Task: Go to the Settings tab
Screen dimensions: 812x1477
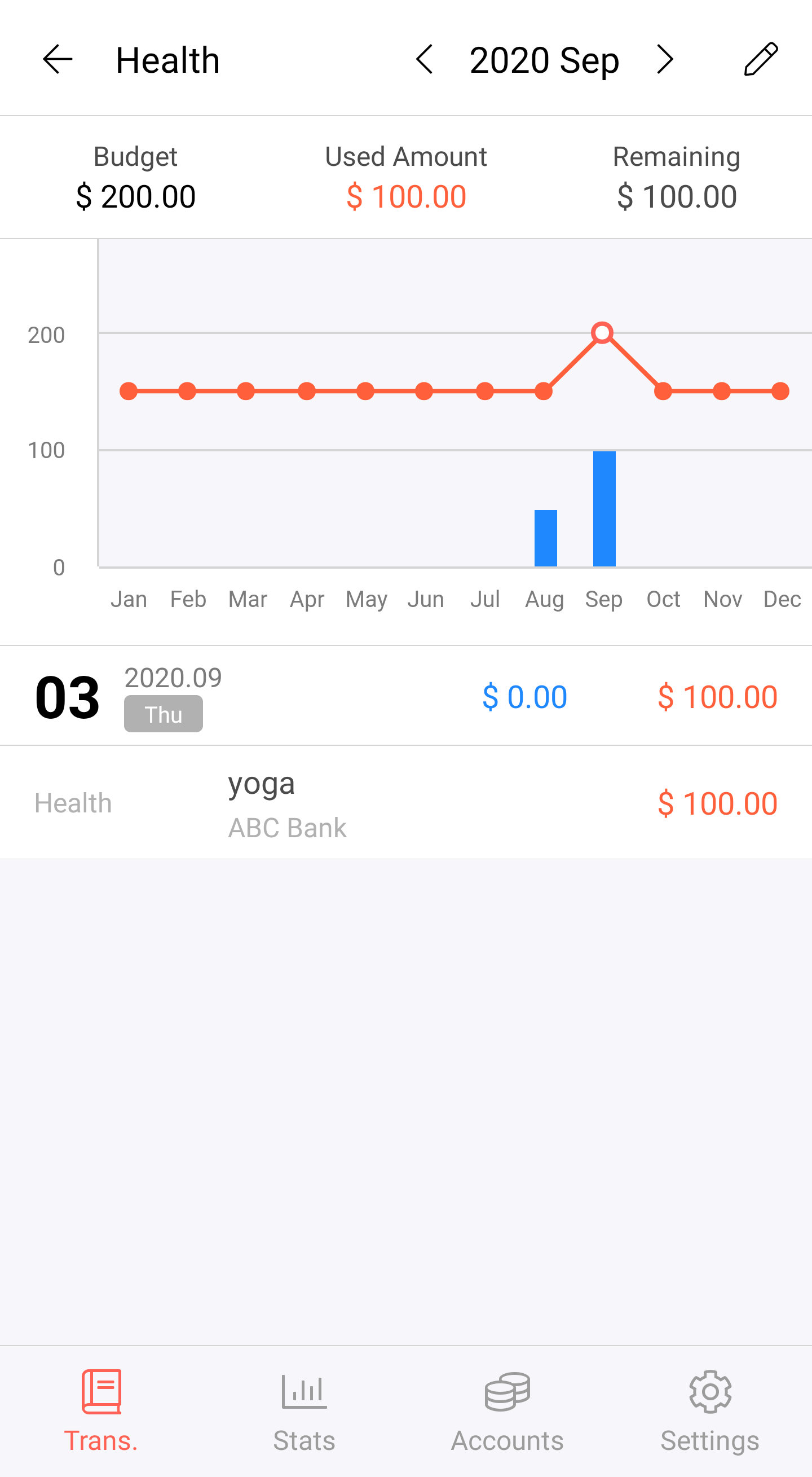Action: pos(710,1412)
